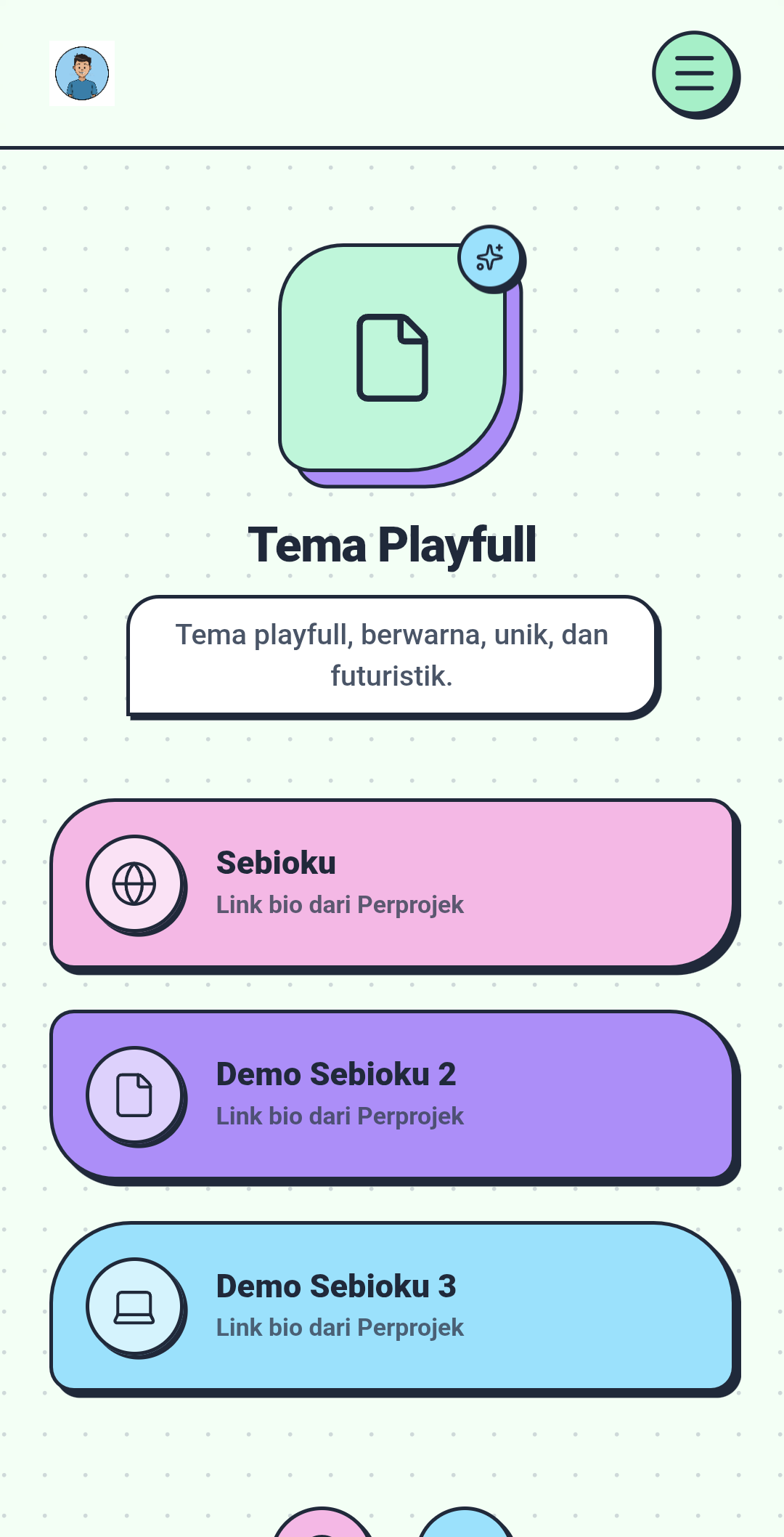The image size is (784, 1537).
Task: Open the Demo Sebioku 2 link
Action: coord(392,1095)
